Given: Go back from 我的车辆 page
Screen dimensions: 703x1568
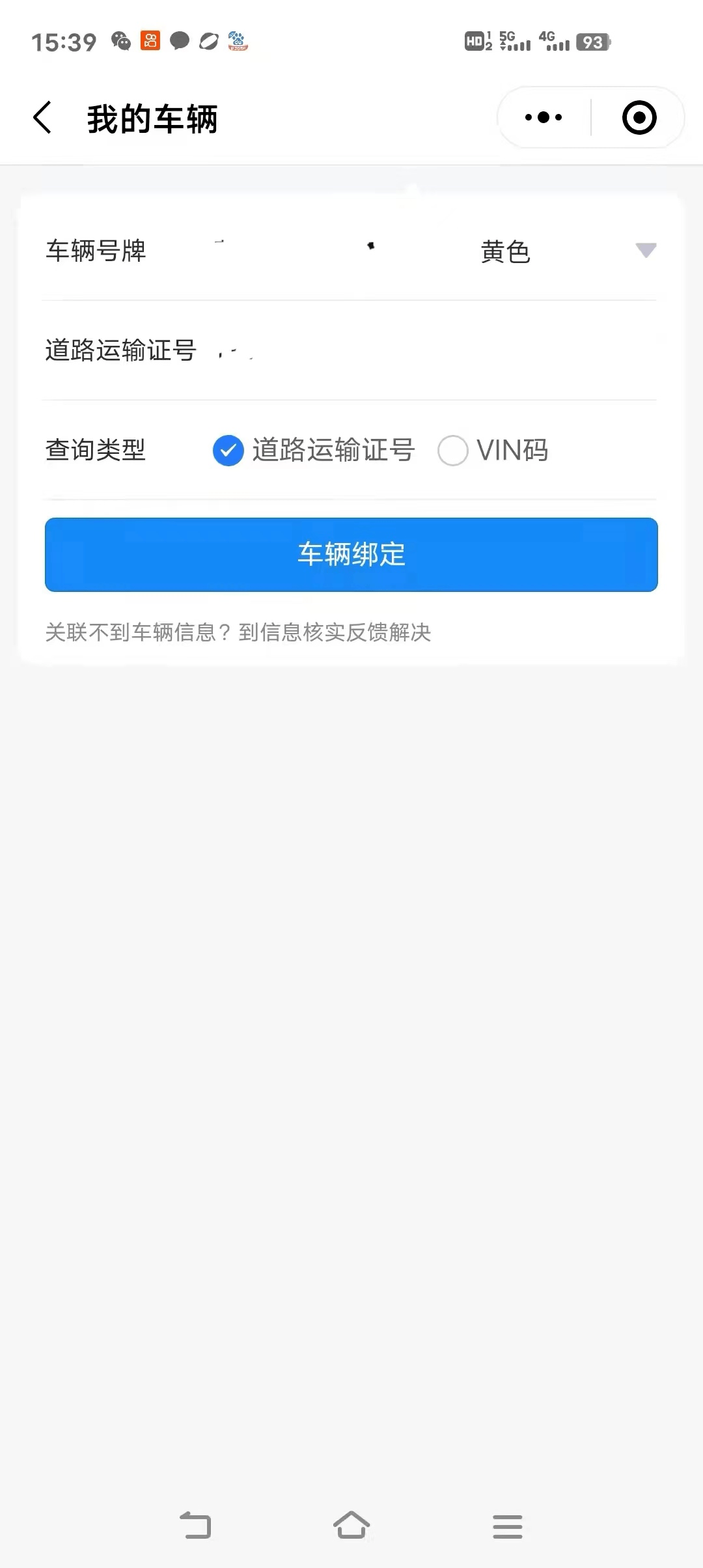Looking at the screenshot, I should coord(43,118).
